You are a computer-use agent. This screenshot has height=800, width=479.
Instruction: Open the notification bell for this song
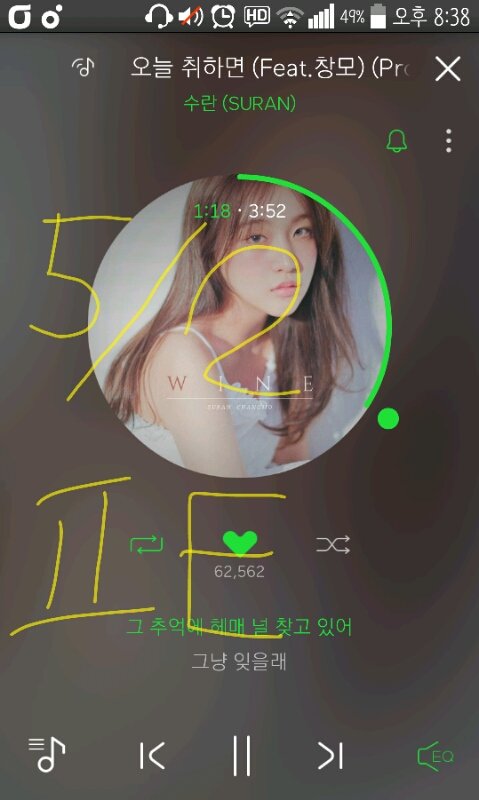(397, 140)
